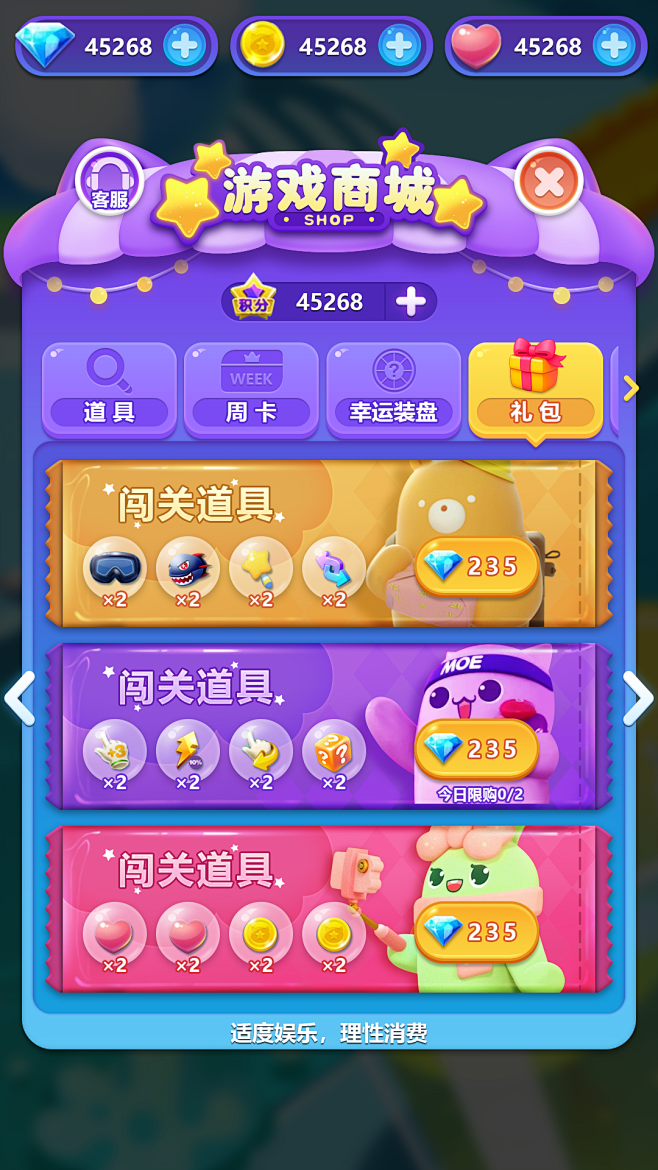Screen dimensions: 658x1170
Task: Open 客服 customer service
Action: click(x=110, y=182)
